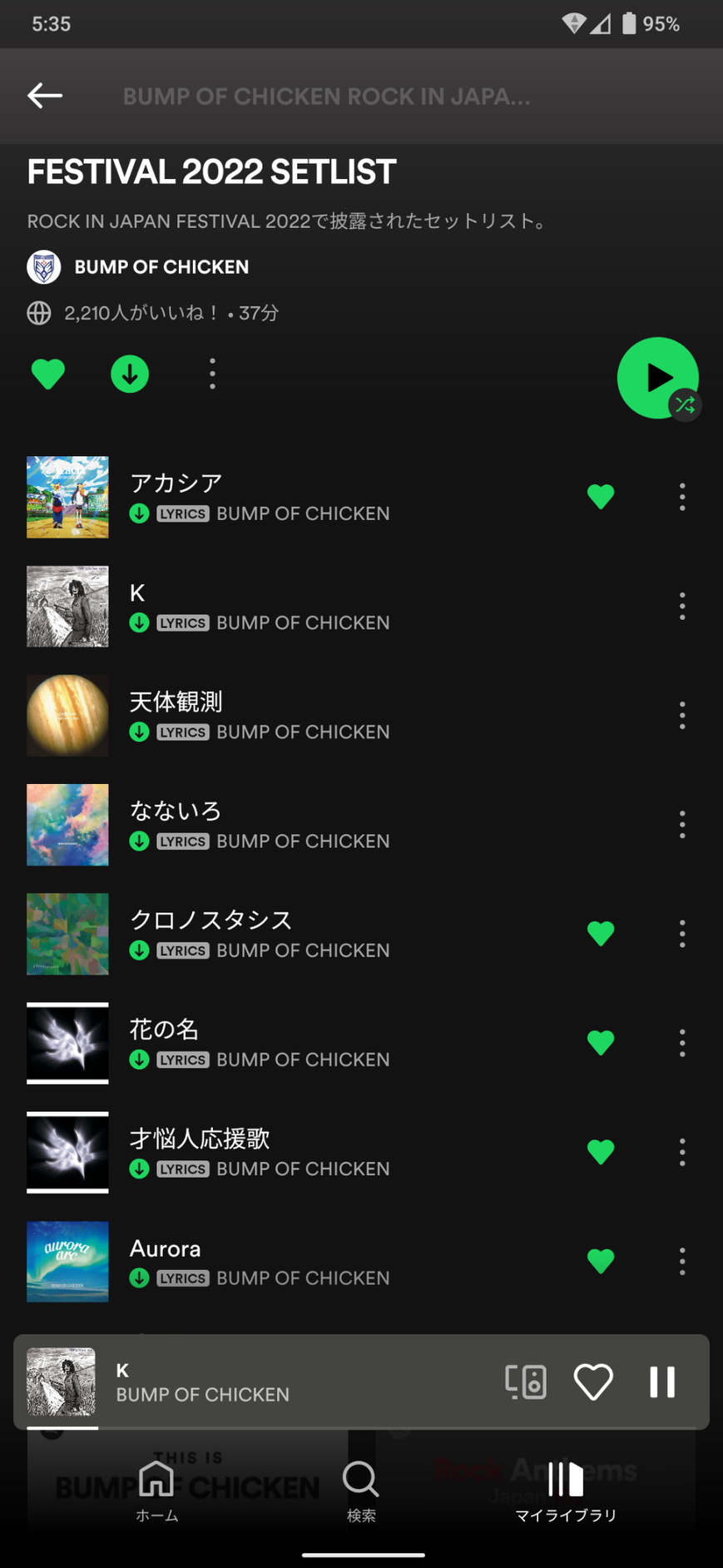Unlike the song アカシア
Screen dimensions: 723x1568
(600, 497)
